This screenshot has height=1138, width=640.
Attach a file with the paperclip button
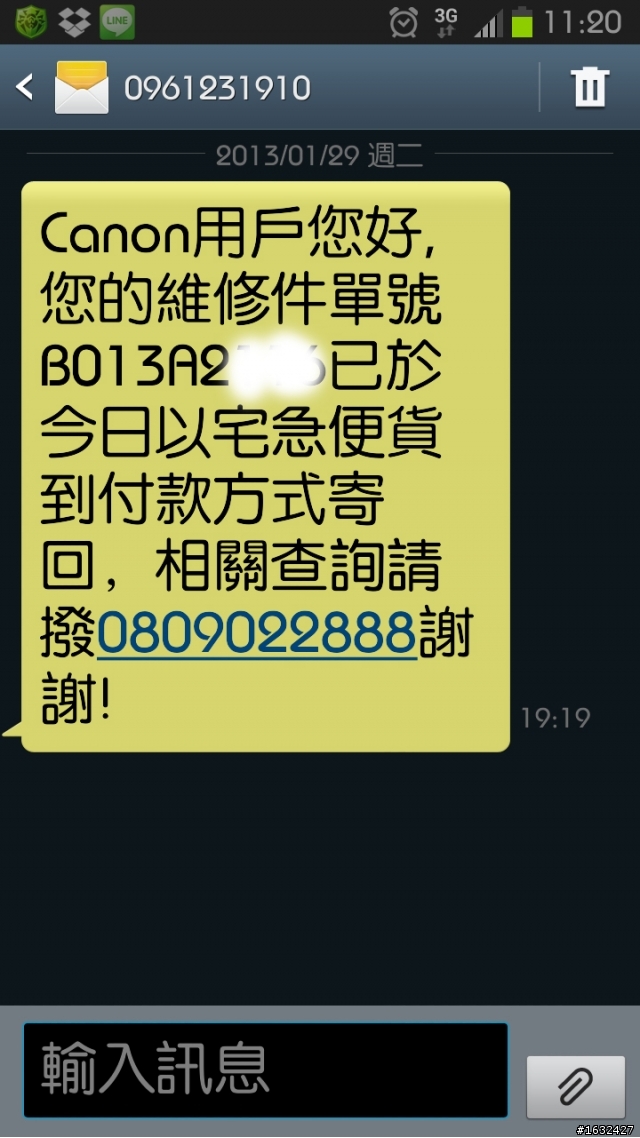pos(575,1084)
